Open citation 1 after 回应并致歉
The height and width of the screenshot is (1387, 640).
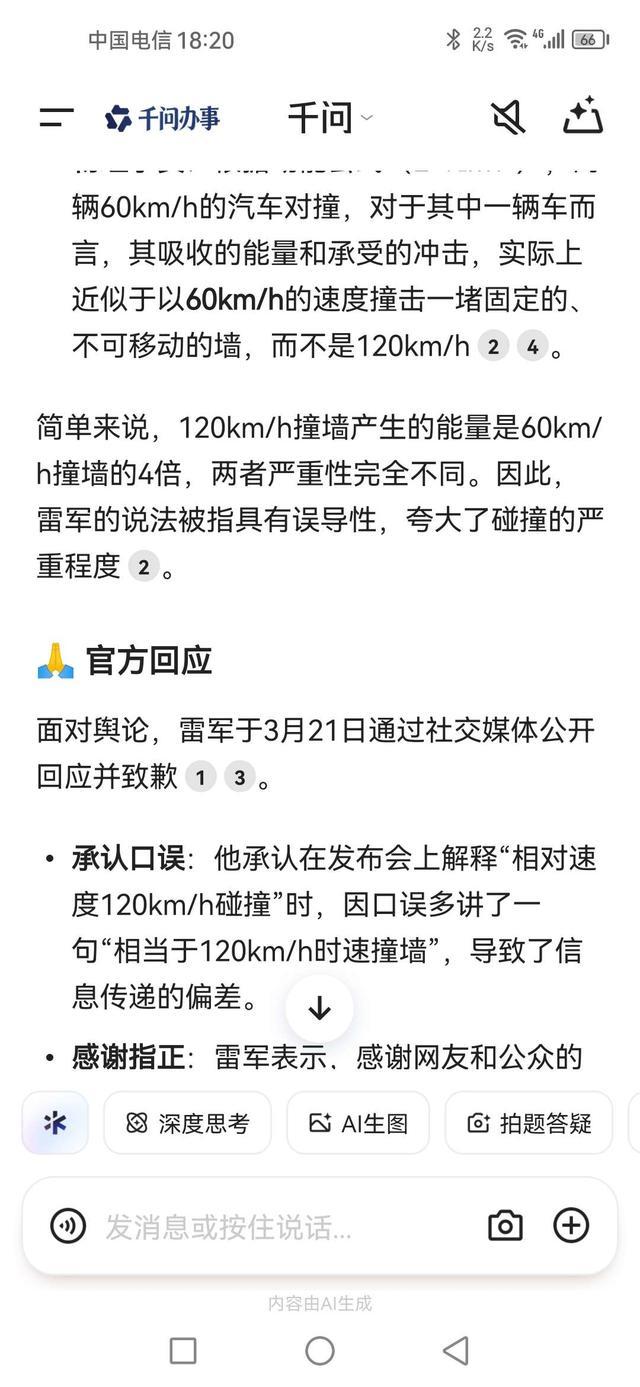pos(200,778)
